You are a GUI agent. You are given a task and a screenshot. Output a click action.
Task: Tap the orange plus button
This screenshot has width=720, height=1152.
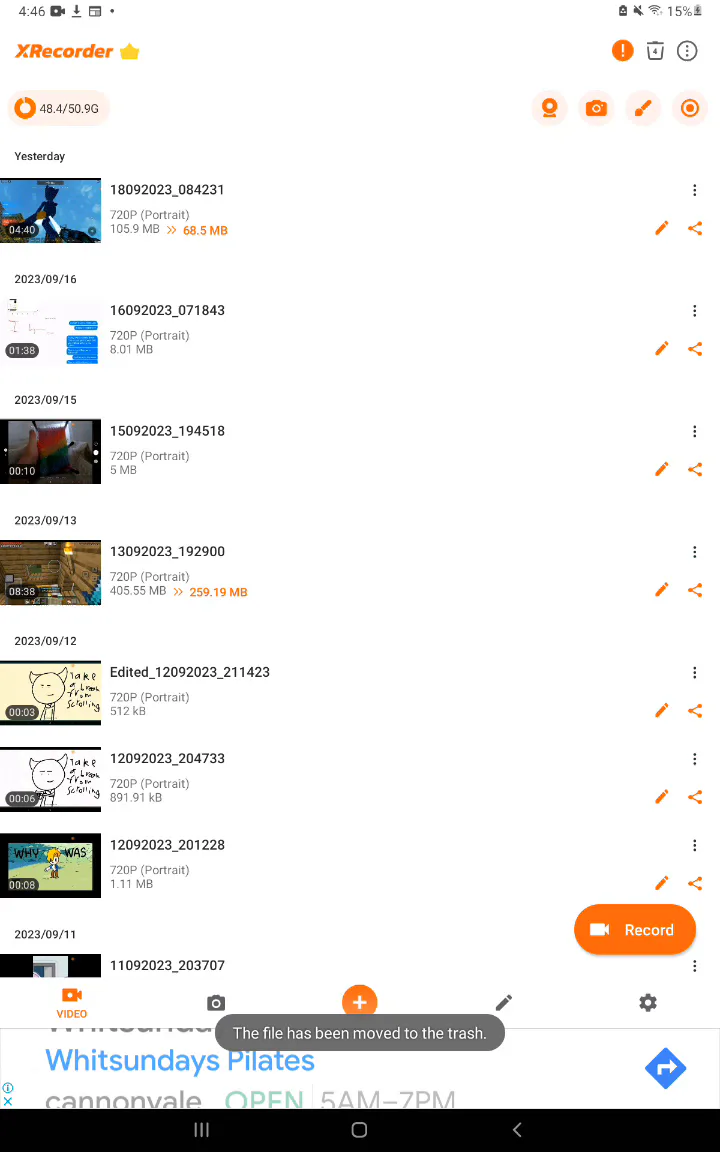coord(359,1001)
